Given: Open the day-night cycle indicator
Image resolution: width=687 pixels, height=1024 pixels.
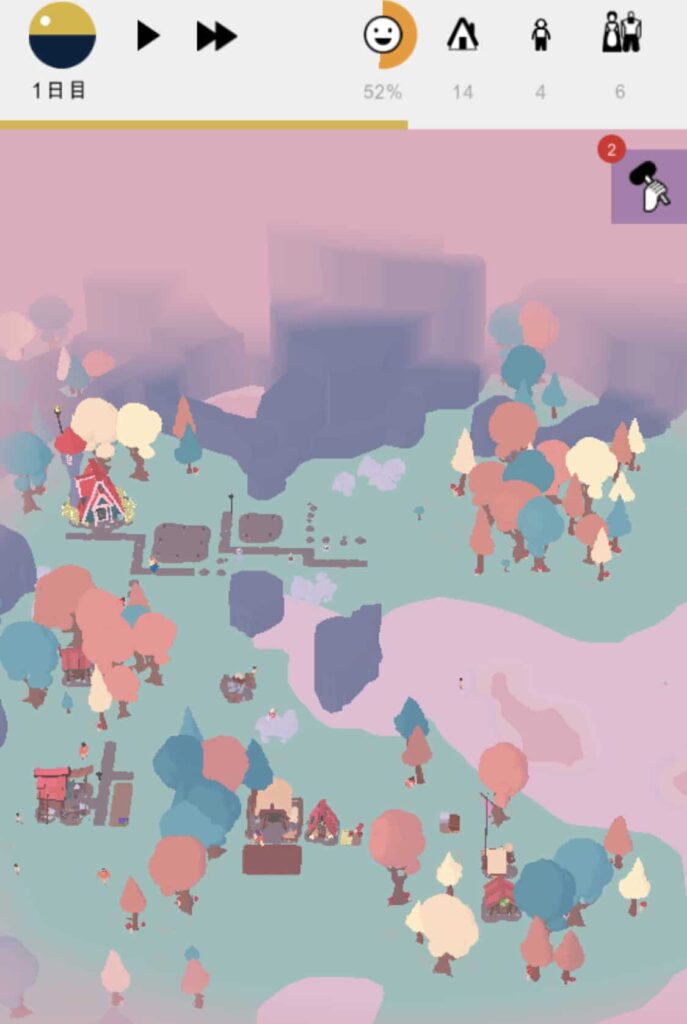Looking at the screenshot, I should pos(62,35).
